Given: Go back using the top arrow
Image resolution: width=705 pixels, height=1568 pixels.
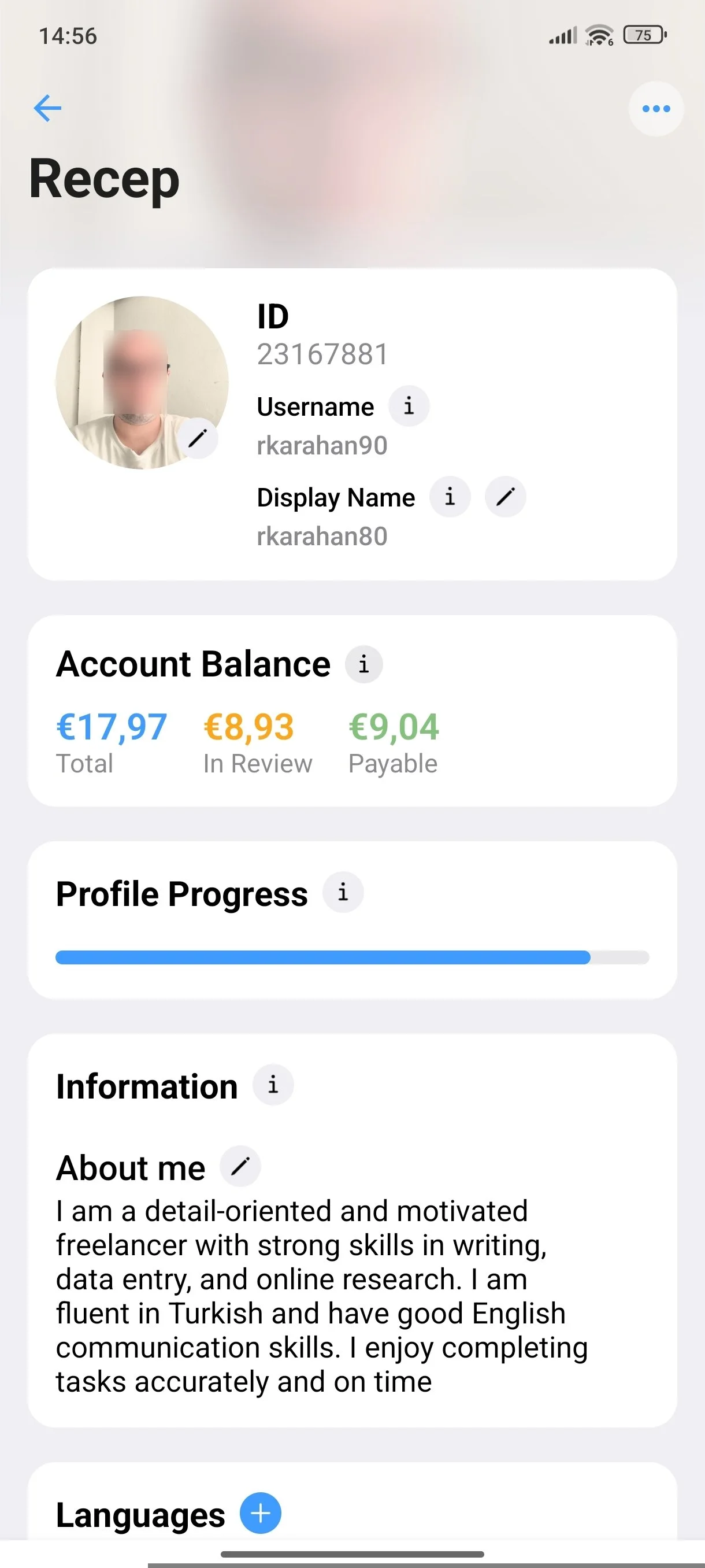Looking at the screenshot, I should pos(47,109).
